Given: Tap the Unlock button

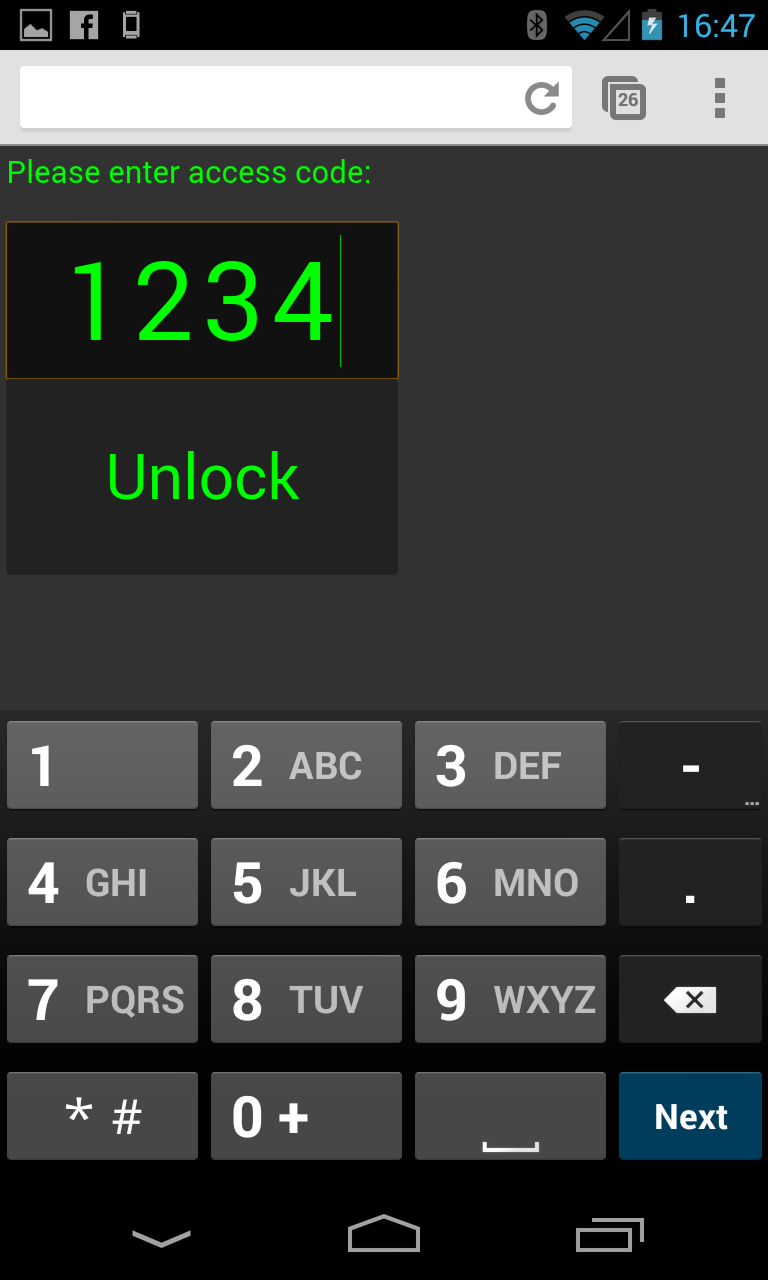Looking at the screenshot, I should (x=202, y=477).
